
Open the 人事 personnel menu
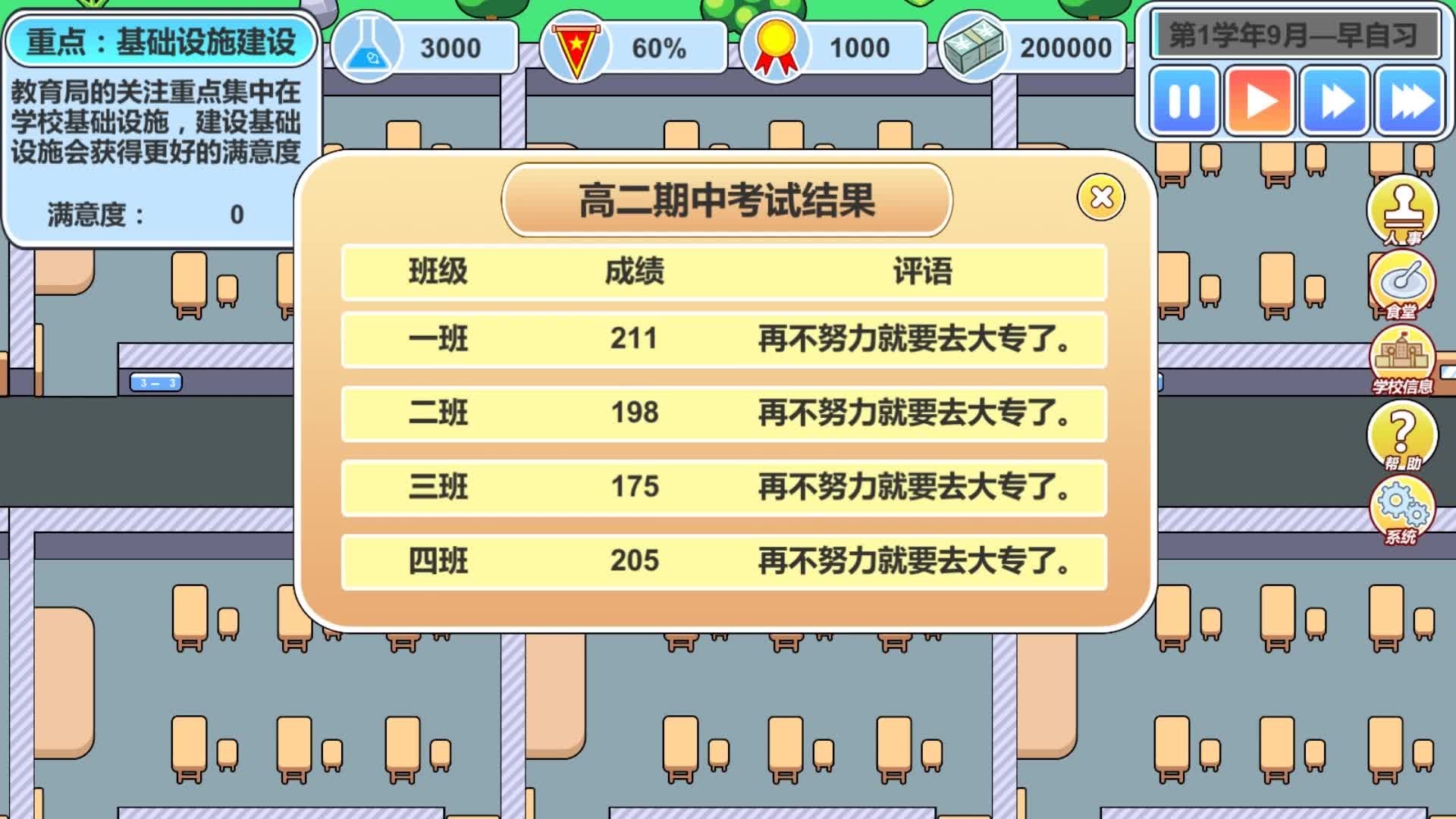[1402, 211]
